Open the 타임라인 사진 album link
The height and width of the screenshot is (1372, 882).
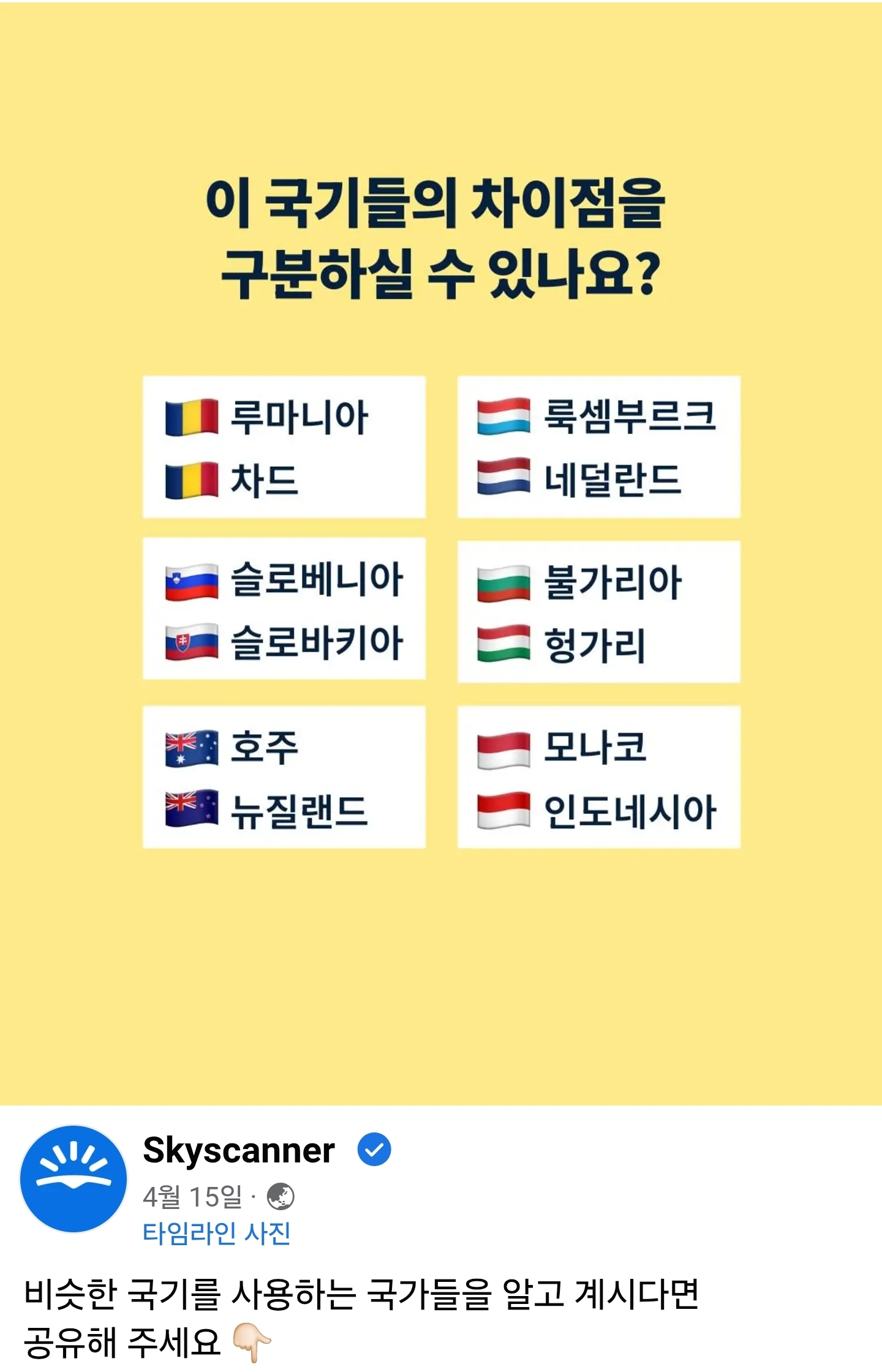[216, 1233]
